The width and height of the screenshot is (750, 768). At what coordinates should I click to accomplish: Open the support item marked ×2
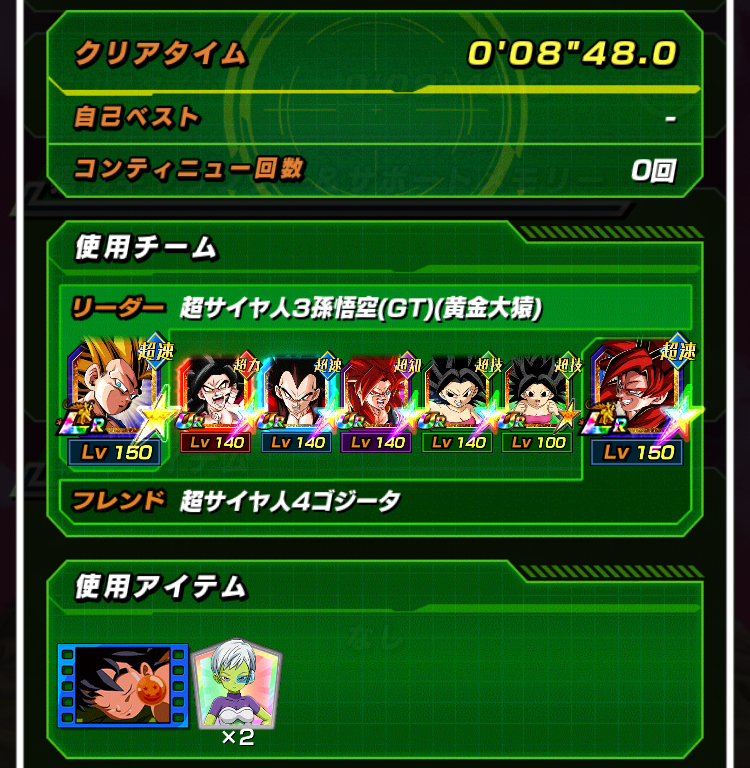coord(236,684)
